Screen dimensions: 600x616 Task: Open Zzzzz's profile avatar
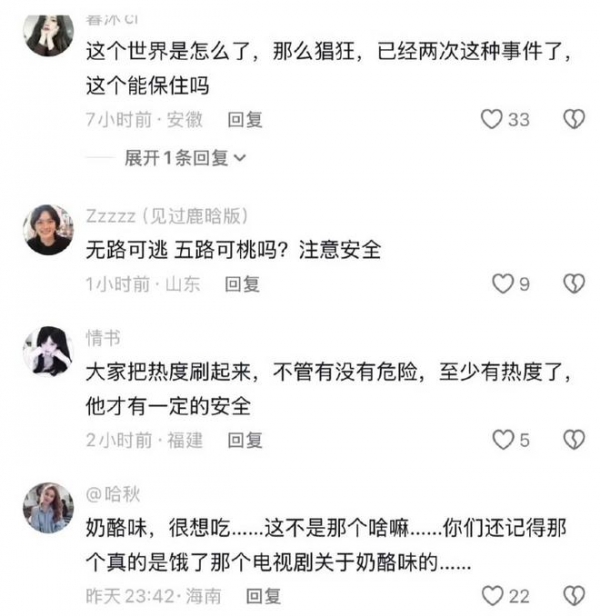(48, 229)
